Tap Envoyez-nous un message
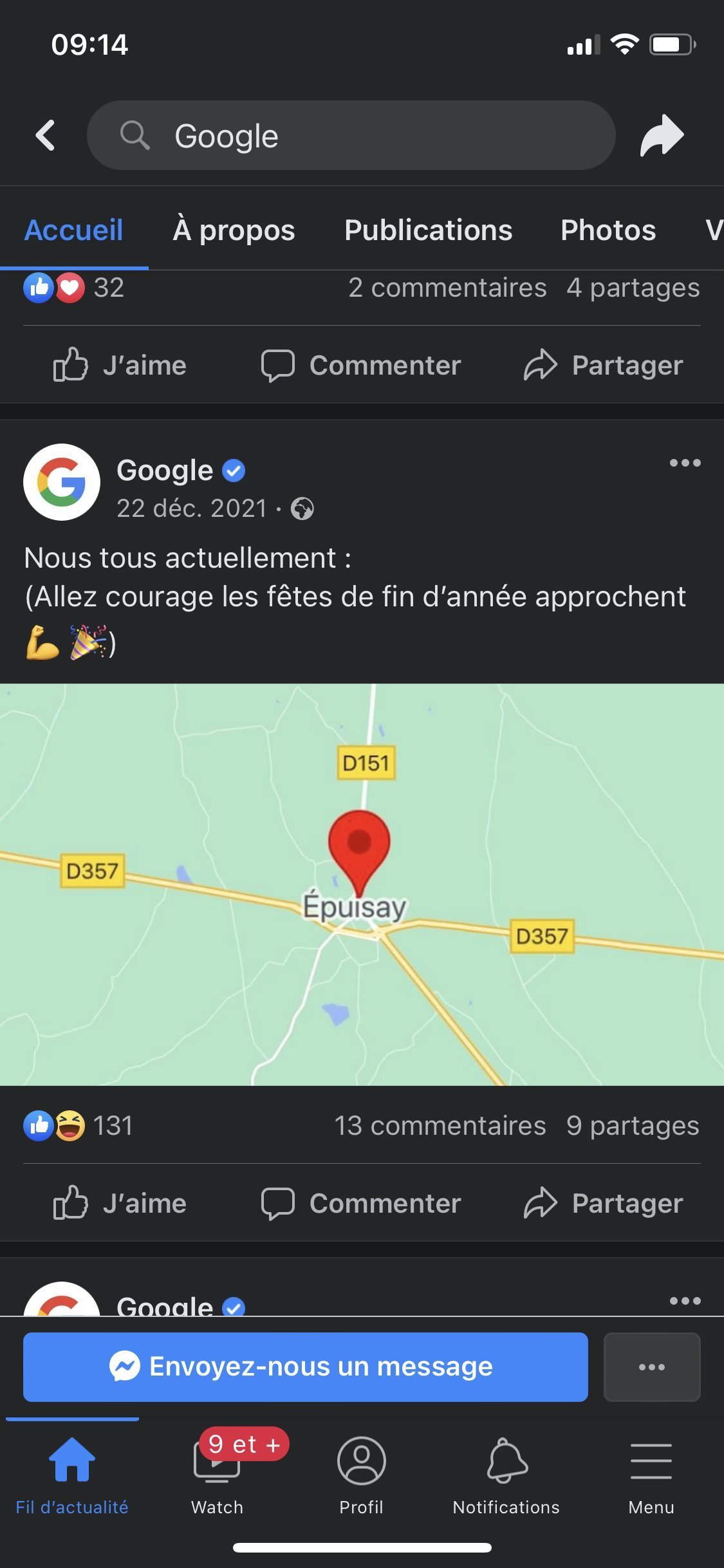This screenshot has width=724, height=1568. tap(305, 1367)
